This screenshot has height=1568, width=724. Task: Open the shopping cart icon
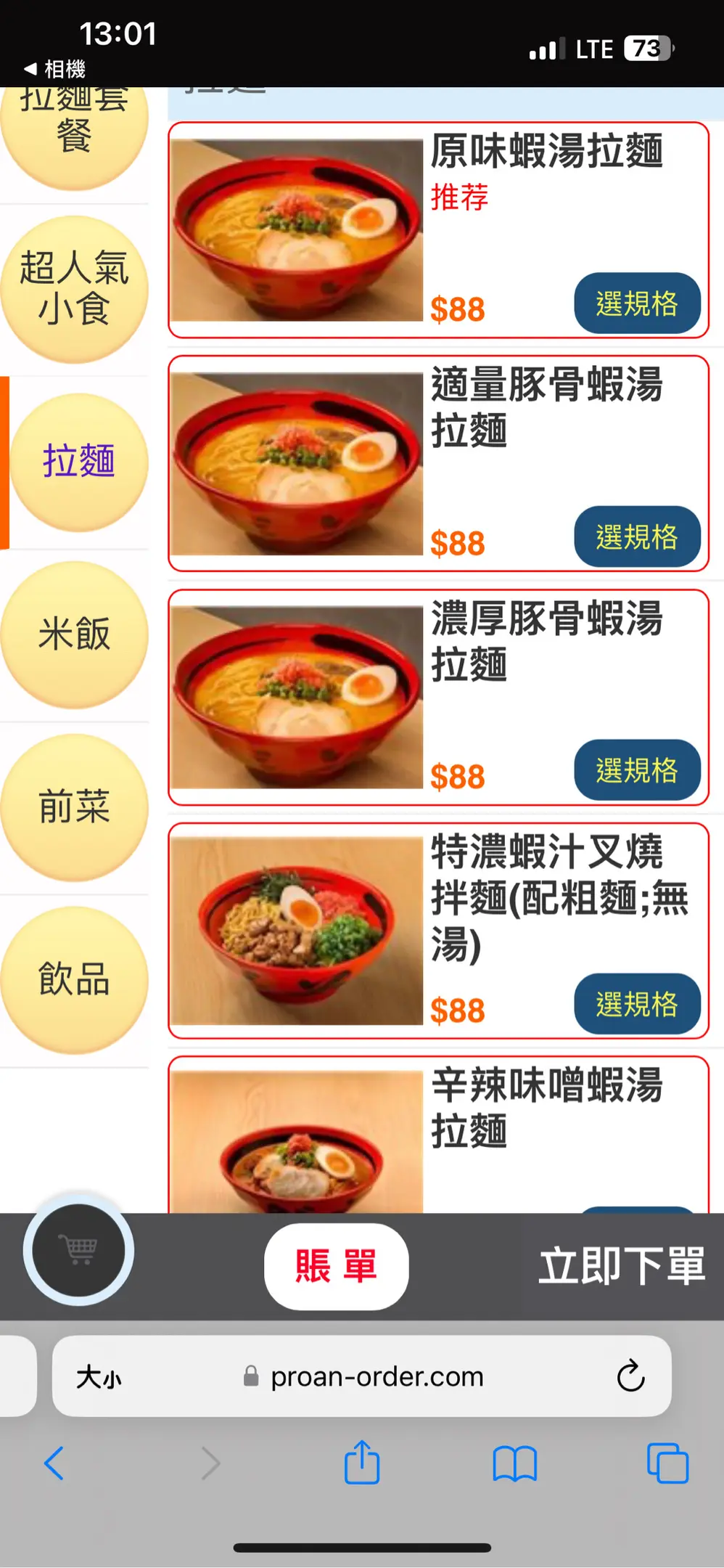[78, 1250]
